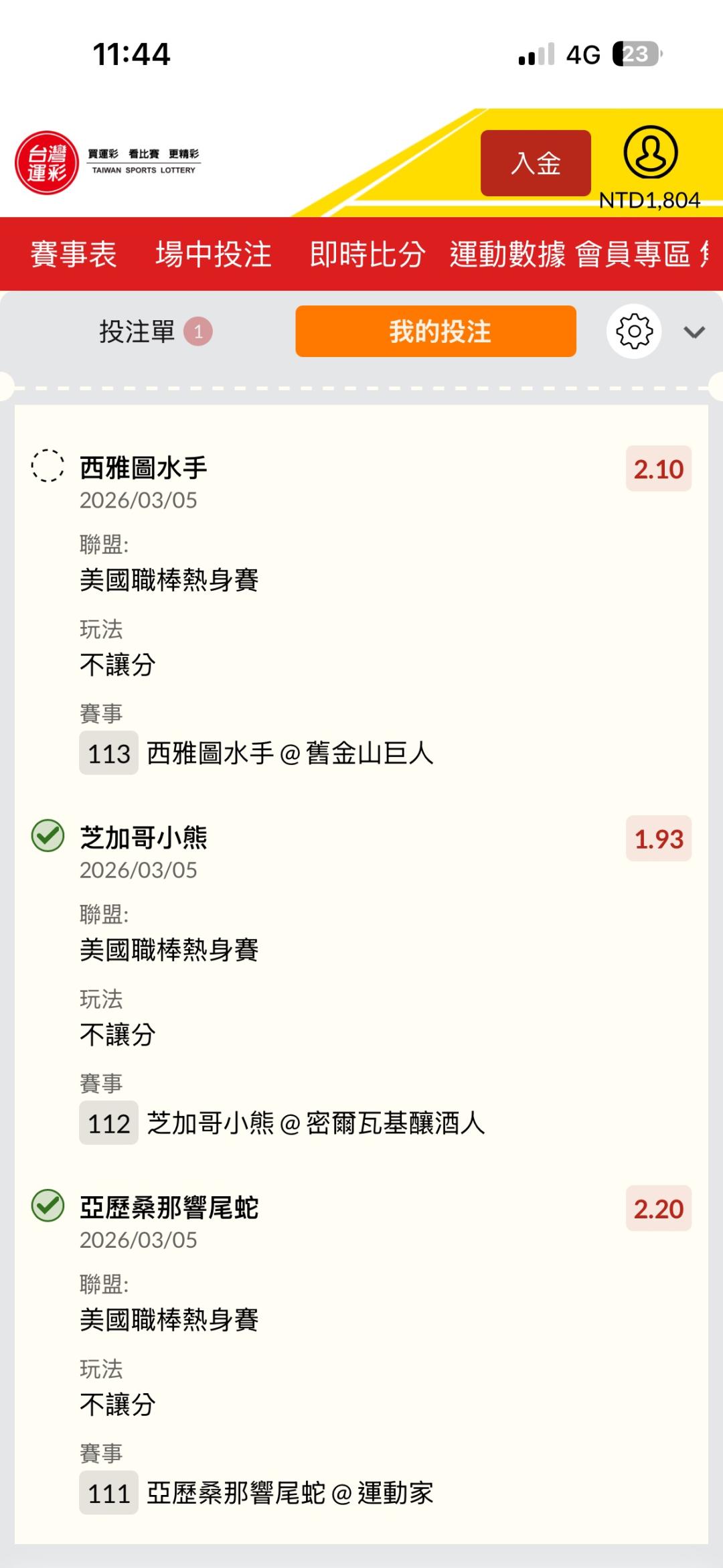The width and height of the screenshot is (723, 1568).
Task: Switch to 場中投注 live betting
Action: (214, 255)
